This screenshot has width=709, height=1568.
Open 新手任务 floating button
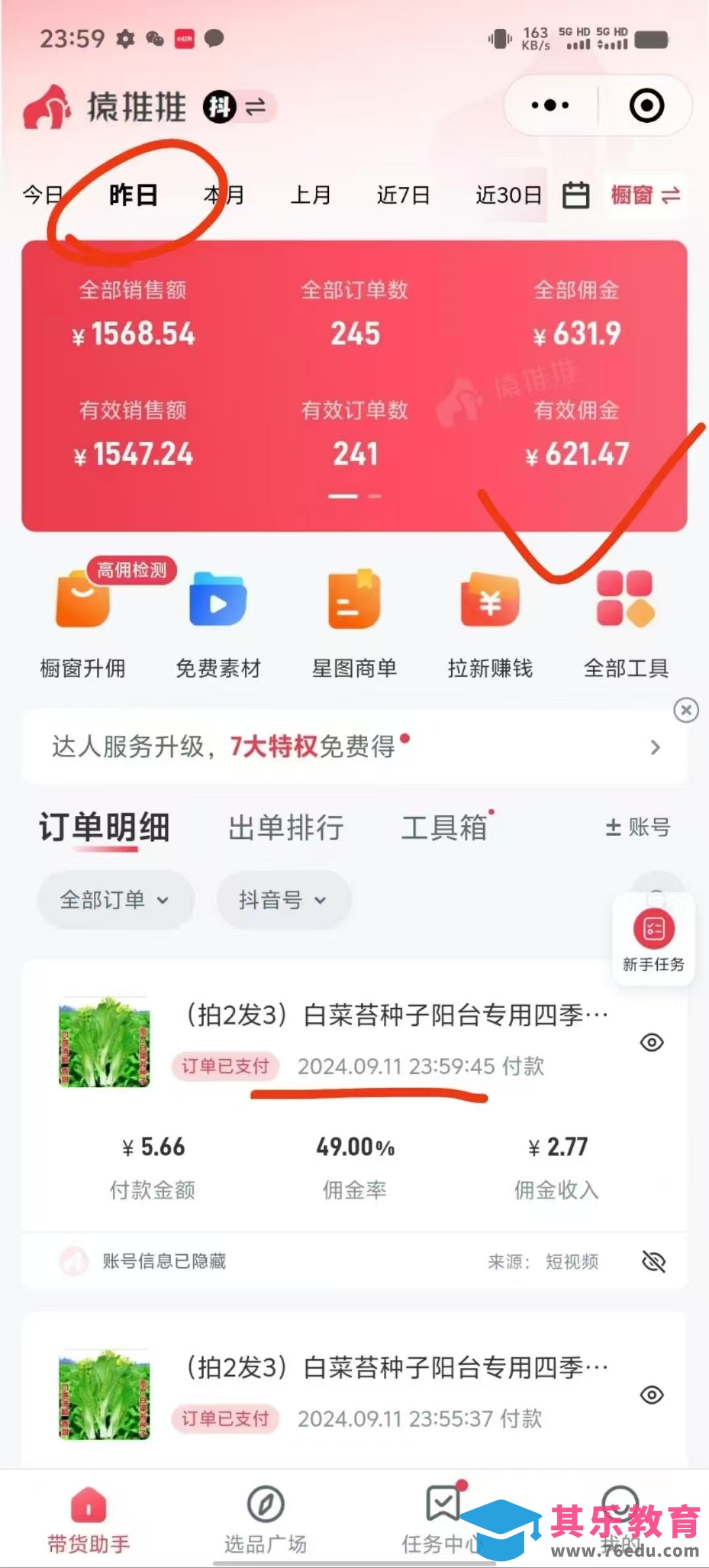(653, 940)
